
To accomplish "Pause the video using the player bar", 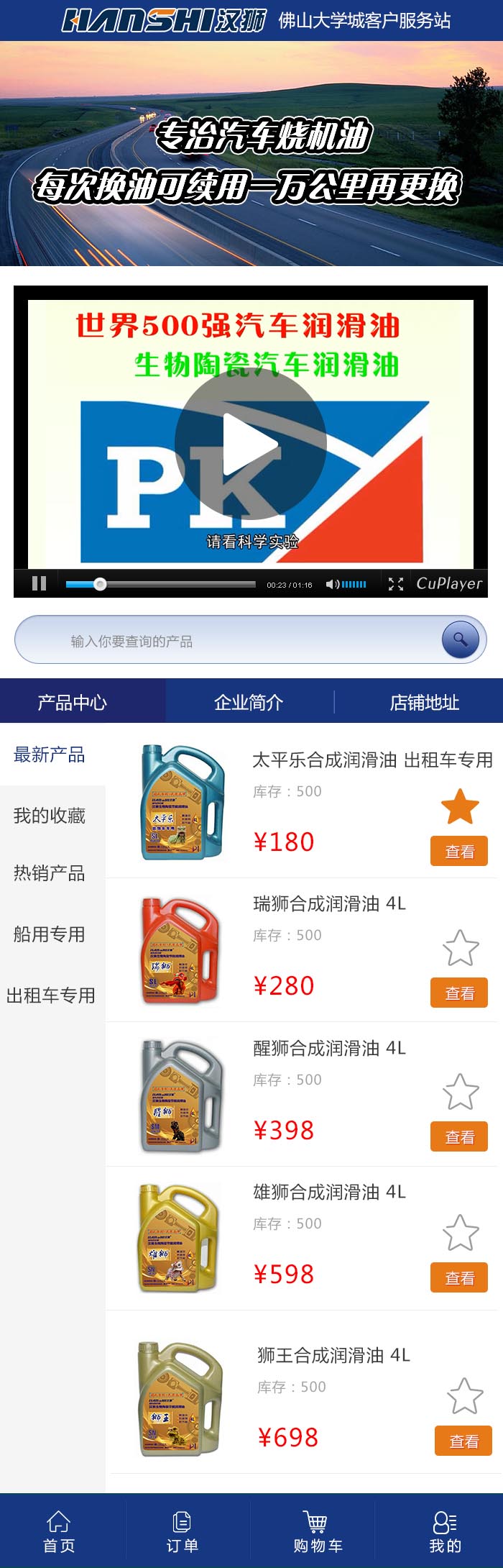I will coord(40,583).
